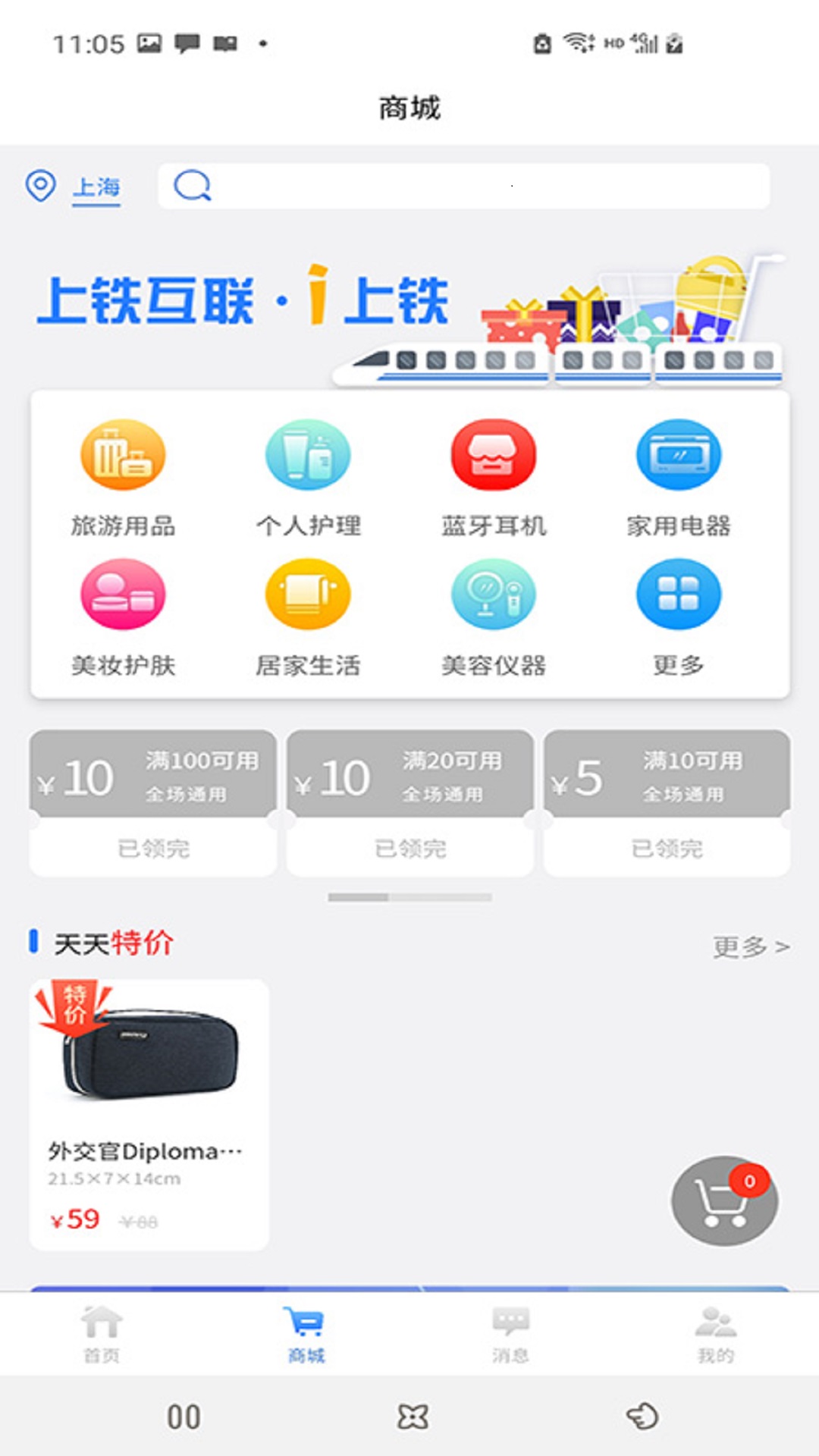This screenshot has width=819, height=1456.
Task: Switch to the 消息 tab
Action: (x=510, y=1333)
